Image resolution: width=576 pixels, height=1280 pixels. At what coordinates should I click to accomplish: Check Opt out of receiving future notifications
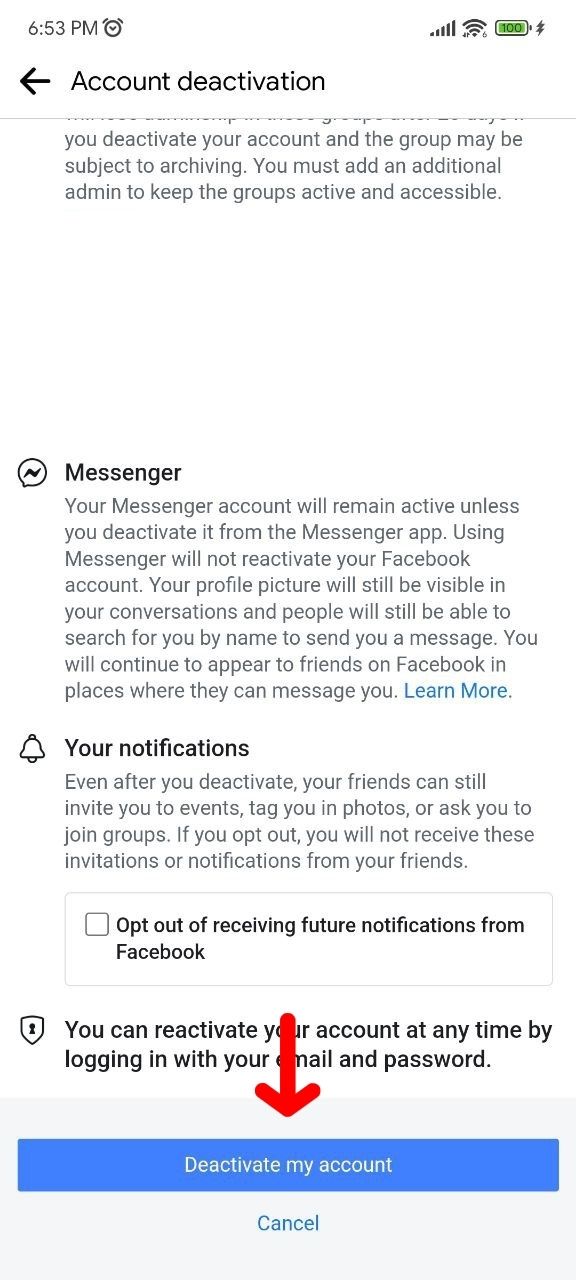tap(97, 925)
